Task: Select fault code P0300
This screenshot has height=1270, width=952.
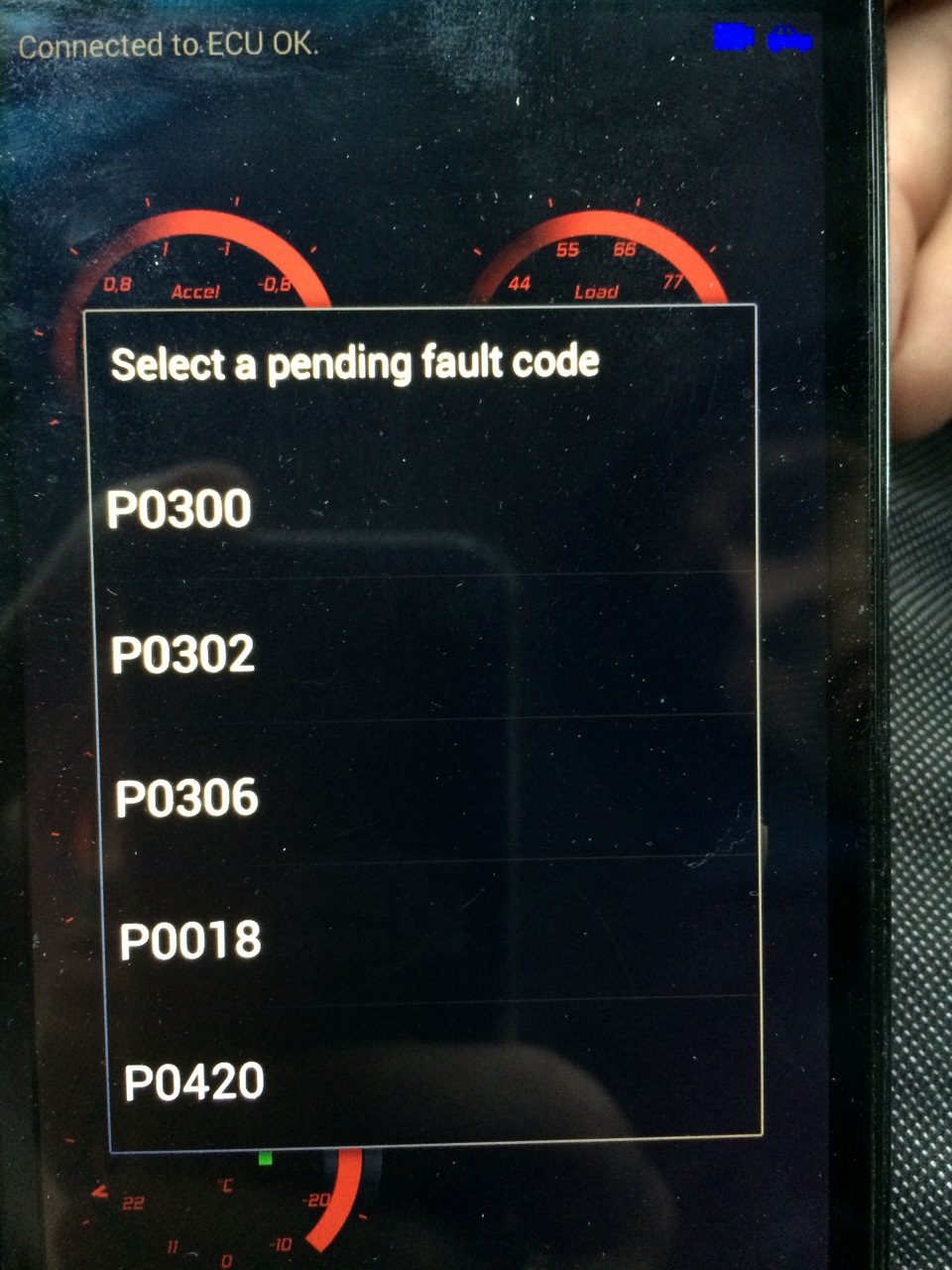Action: (x=179, y=510)
